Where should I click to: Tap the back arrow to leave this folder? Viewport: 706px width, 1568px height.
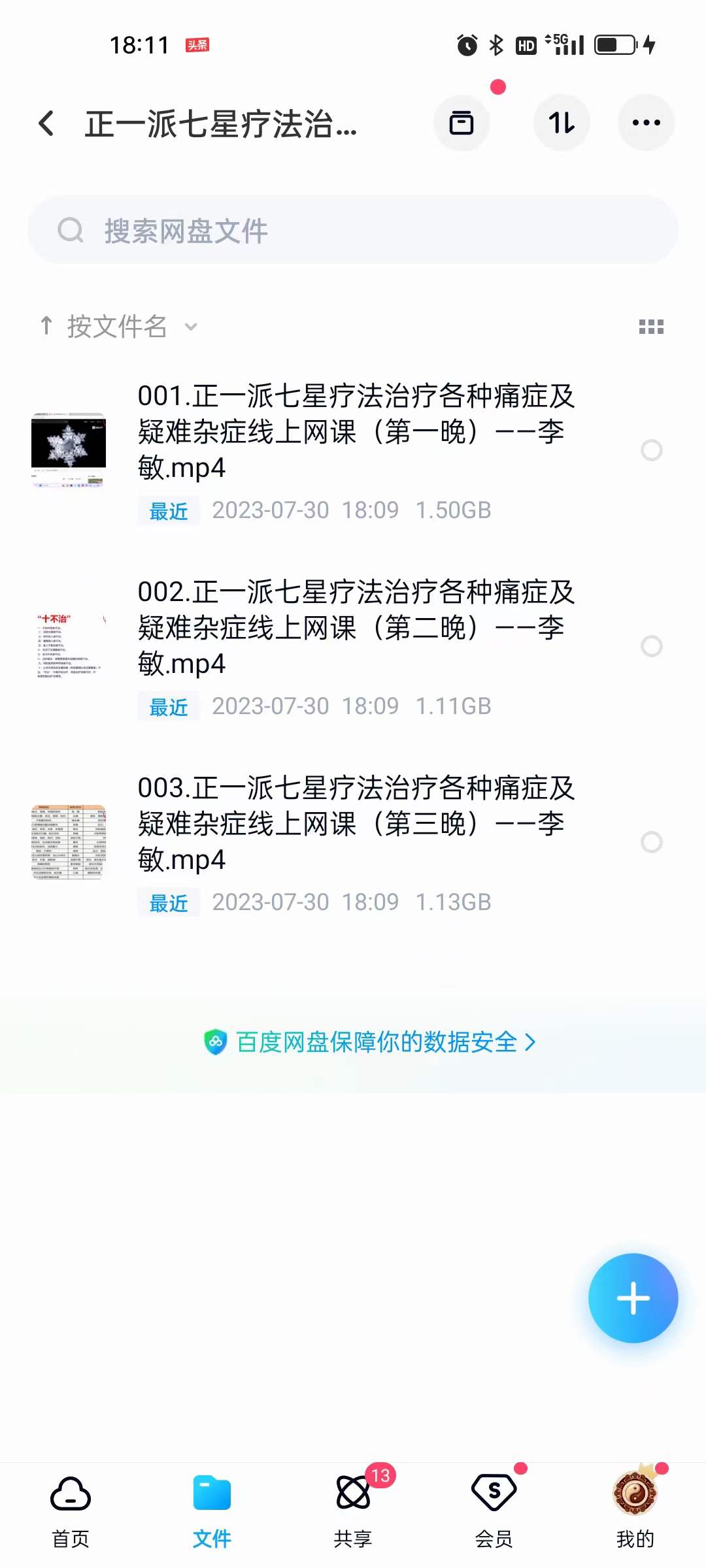(46, 123)
